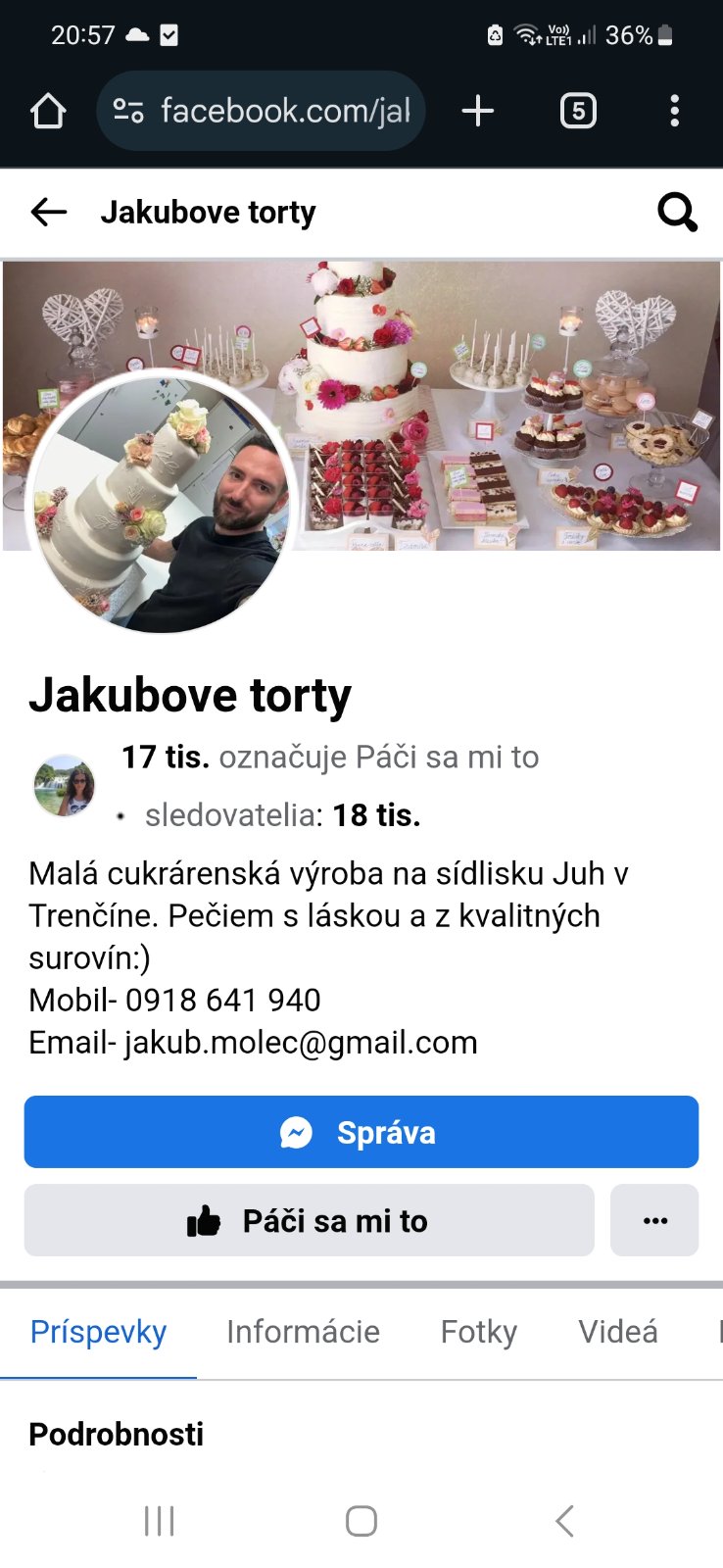The image size is (723, 1568).
Task: Switch to the Videá tab
Action: [x=617, y=1332]
